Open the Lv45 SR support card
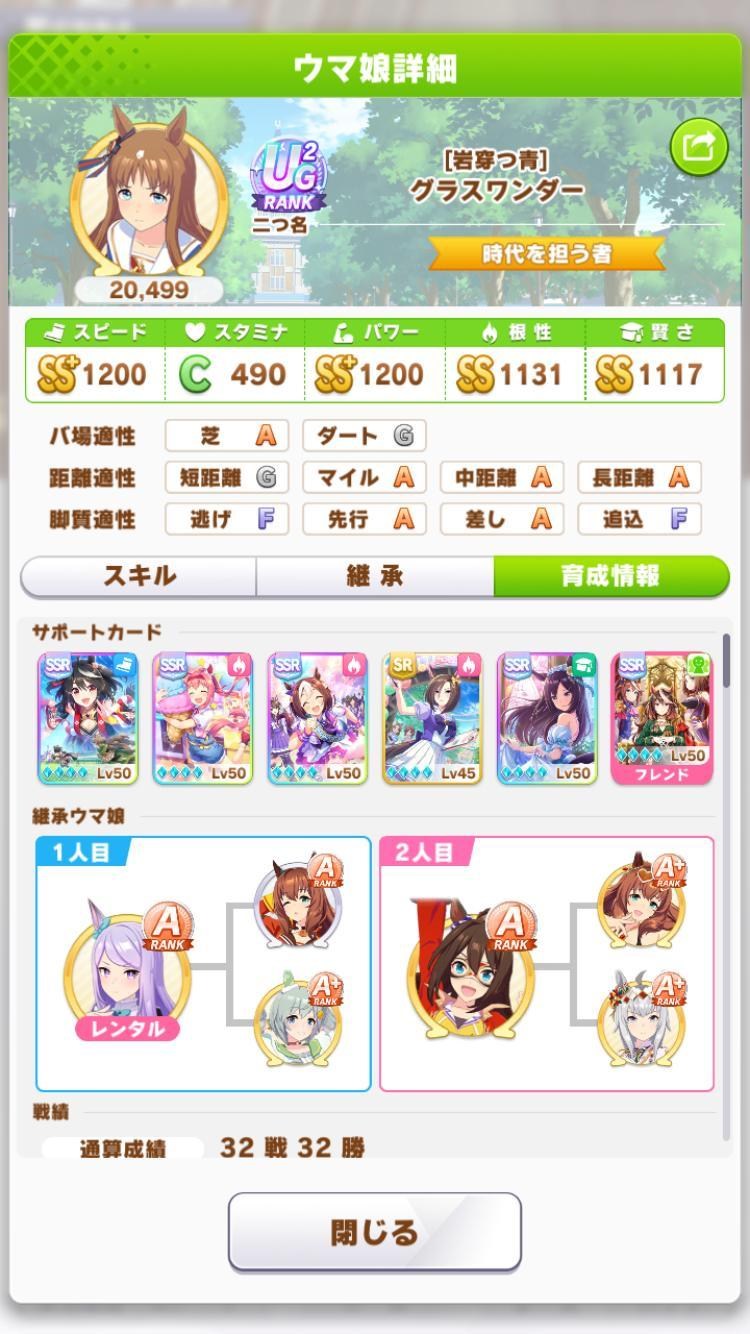Screen dimensions: 750x1334 [x=432, y=718]
